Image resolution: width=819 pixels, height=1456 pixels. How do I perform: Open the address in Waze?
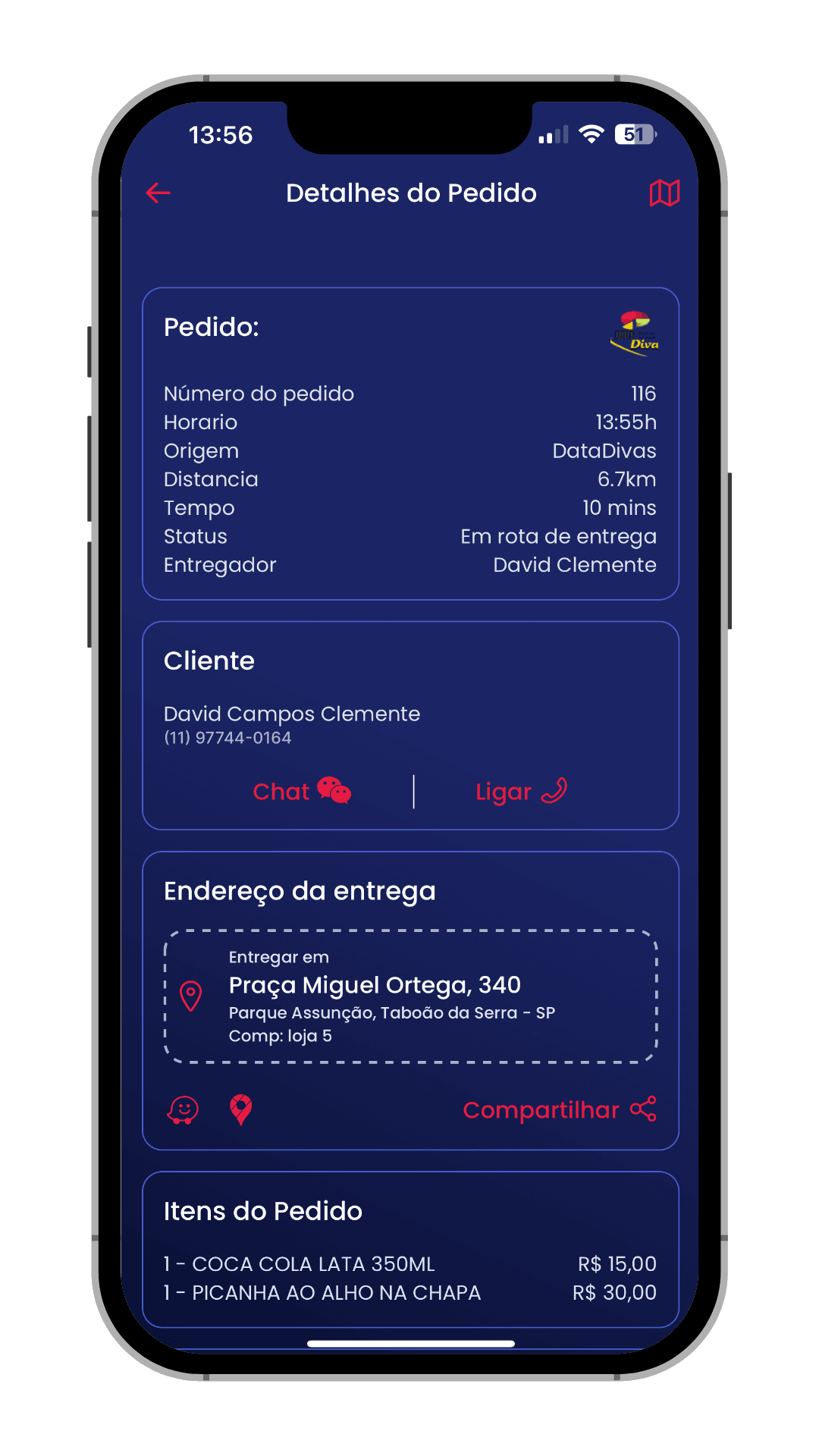tap(183, 1110)
